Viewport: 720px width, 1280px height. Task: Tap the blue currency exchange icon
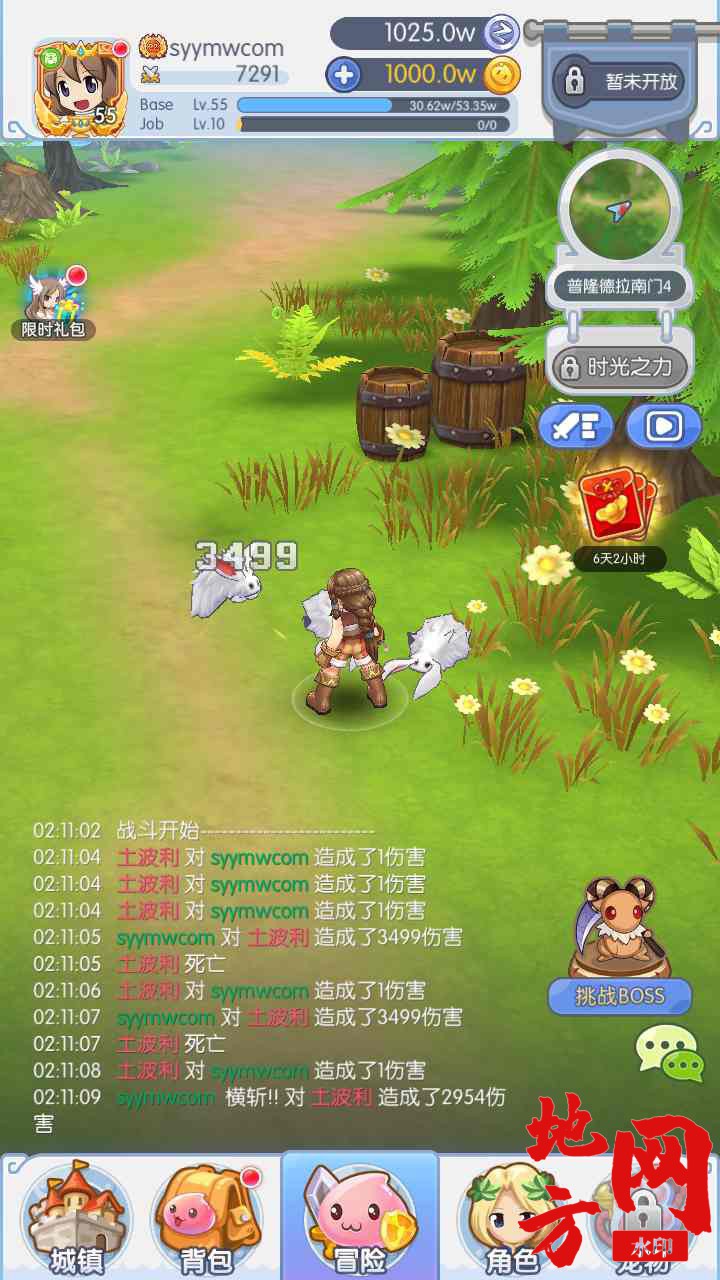point(502,33)
